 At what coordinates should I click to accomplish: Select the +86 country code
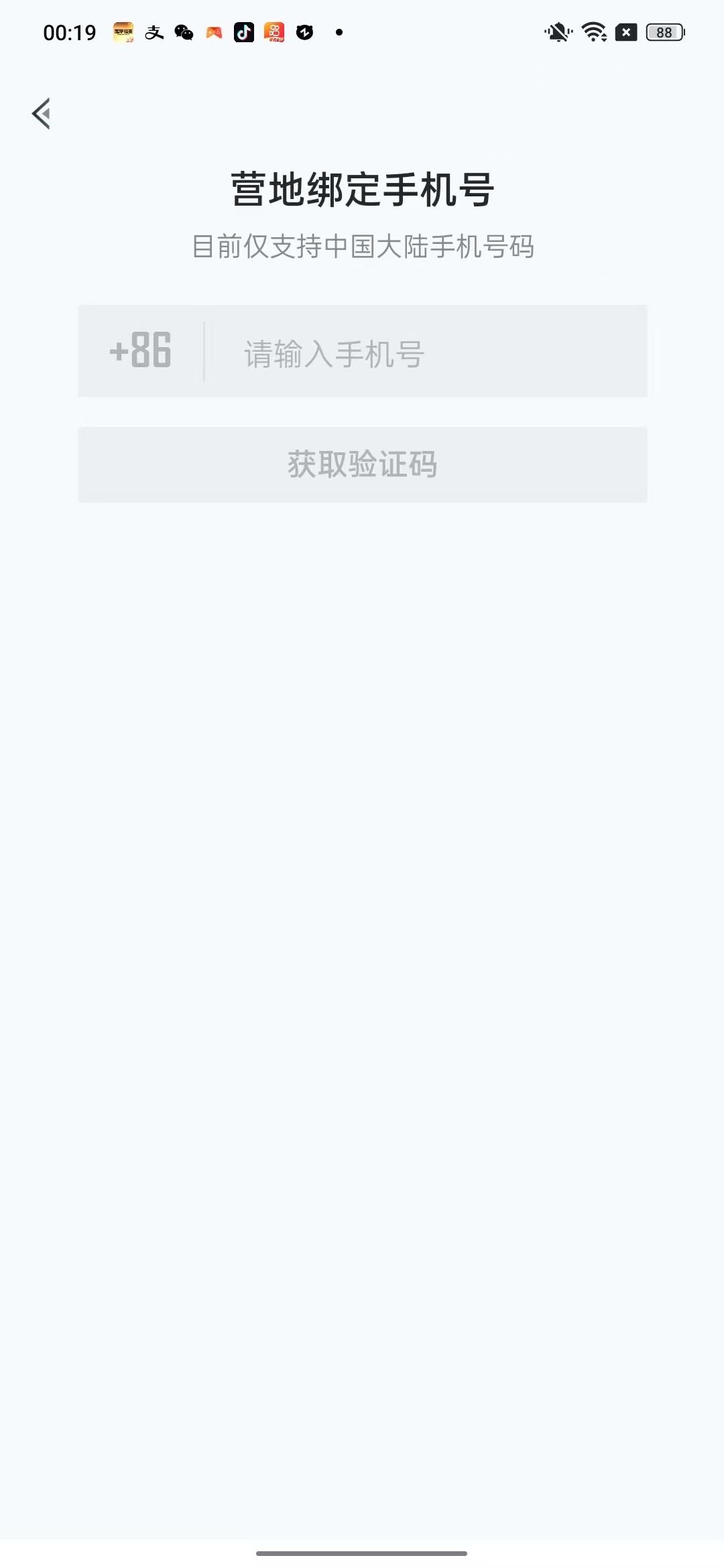(139, 351)
